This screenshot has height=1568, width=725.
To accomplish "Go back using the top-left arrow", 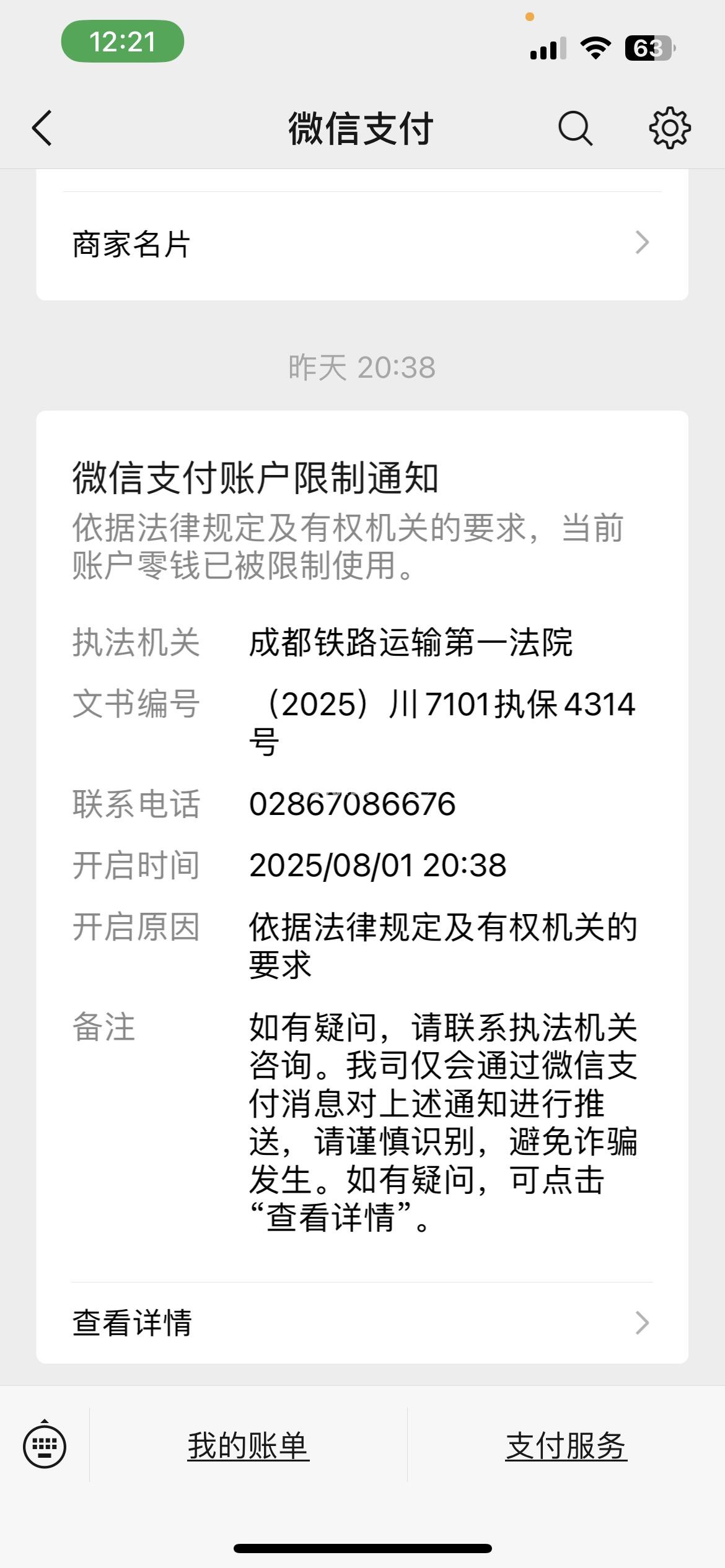I will pyautogui.click(x=42, y=128).
